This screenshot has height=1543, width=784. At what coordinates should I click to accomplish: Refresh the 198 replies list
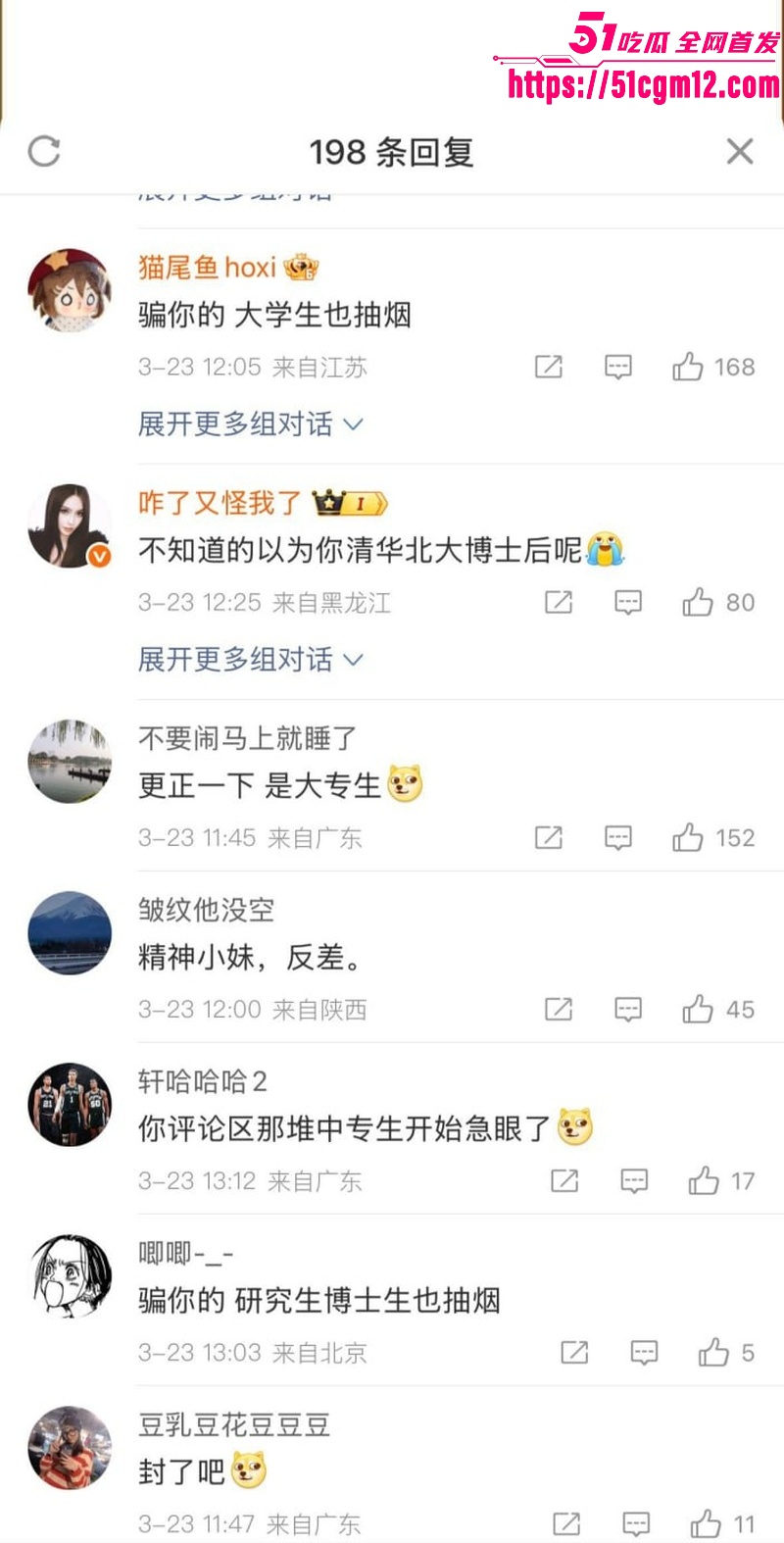pos(44,151)
